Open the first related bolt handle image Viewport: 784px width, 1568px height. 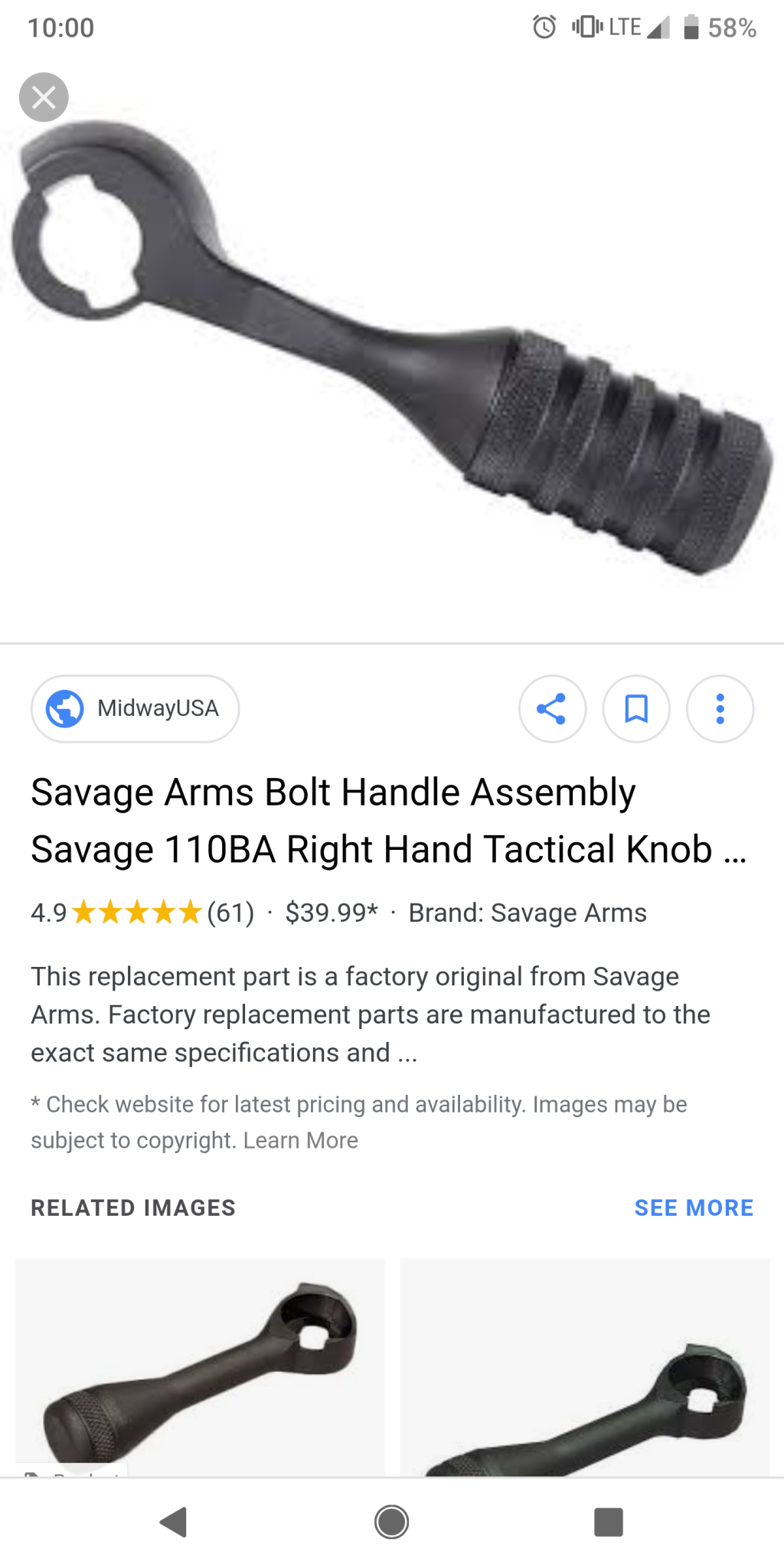[200, 1367]
